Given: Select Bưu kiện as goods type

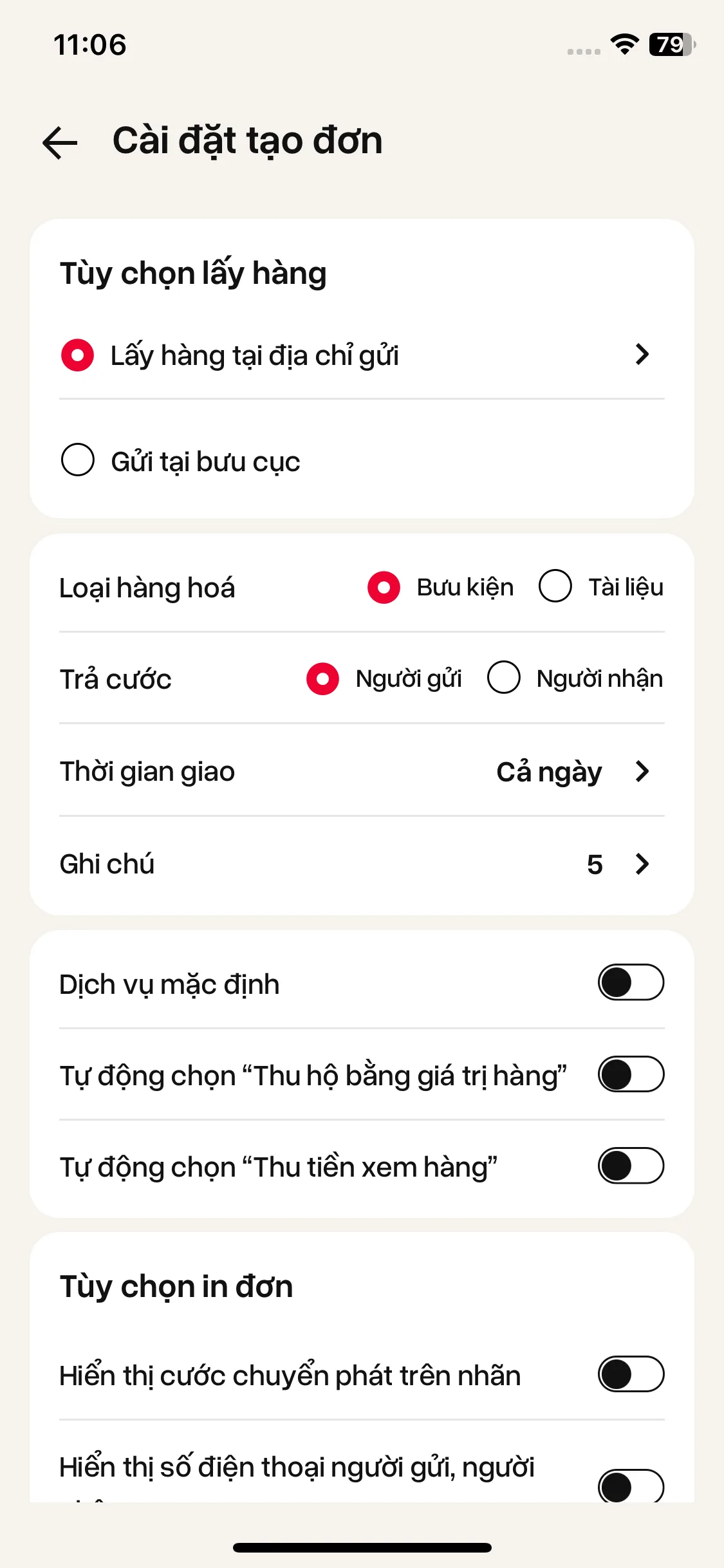Looking at the screenshot, I should 384,588.
